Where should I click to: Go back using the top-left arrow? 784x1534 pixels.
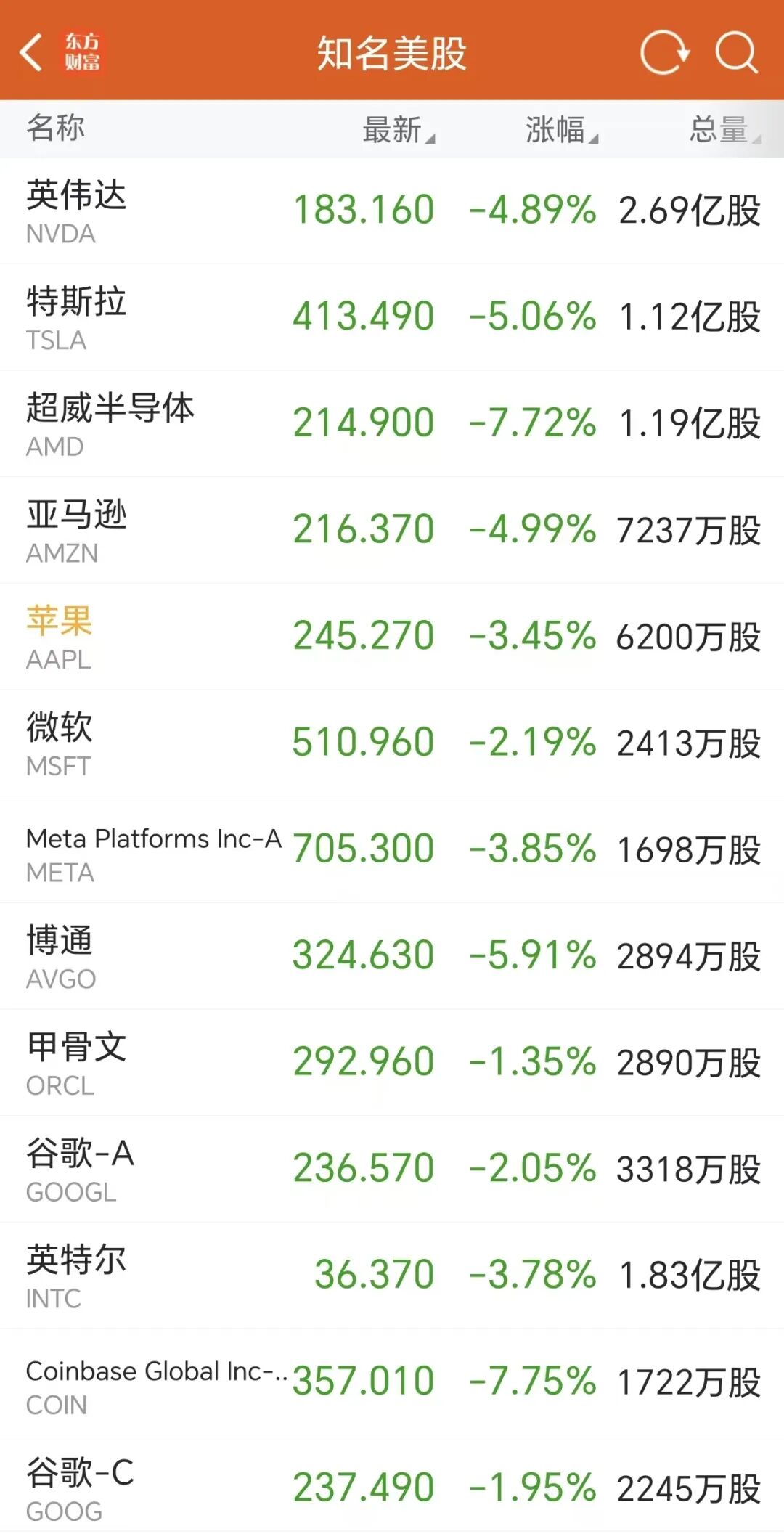click(31, 52)
